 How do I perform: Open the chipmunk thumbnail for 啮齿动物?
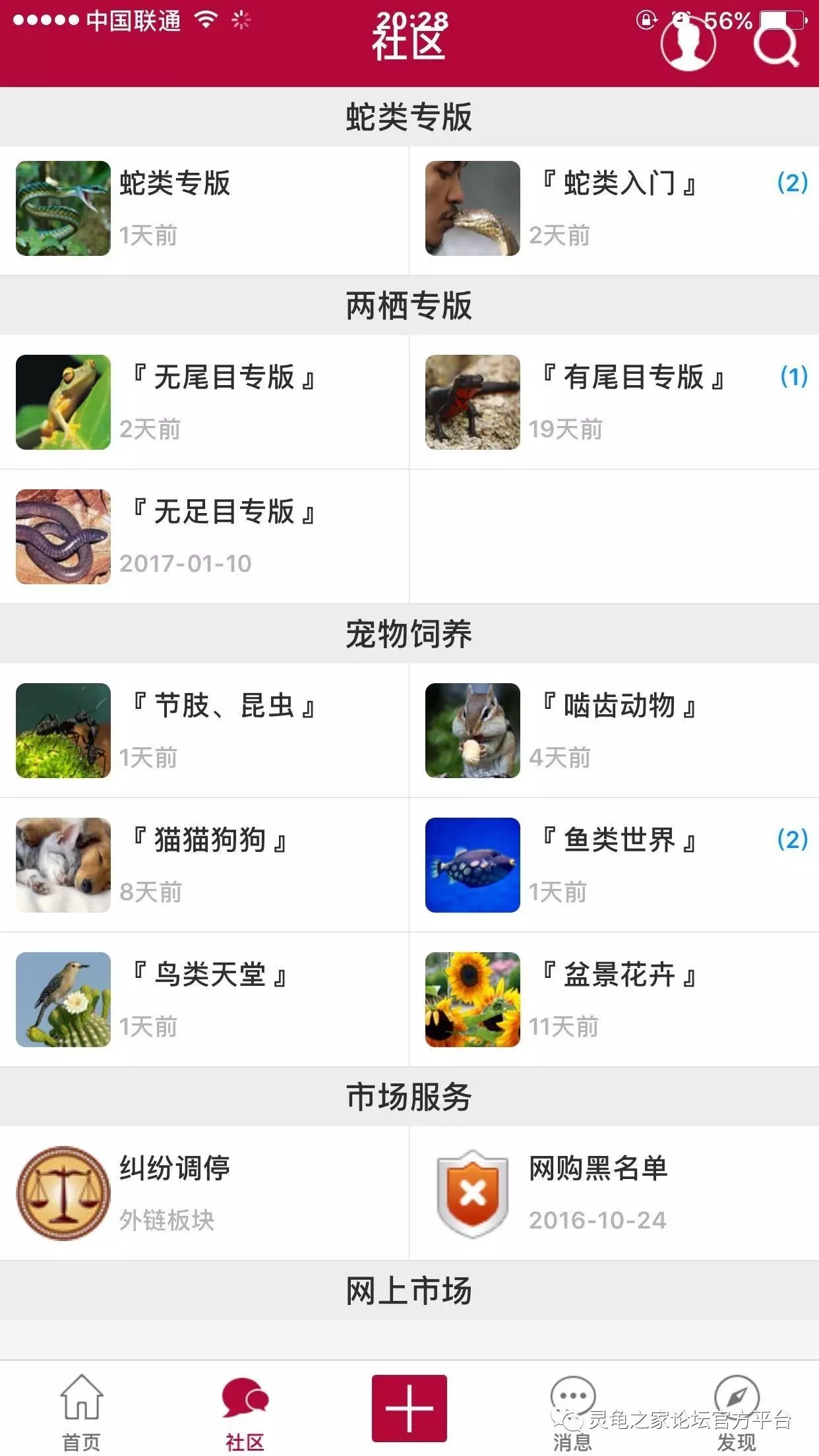(x=472, y=733)
